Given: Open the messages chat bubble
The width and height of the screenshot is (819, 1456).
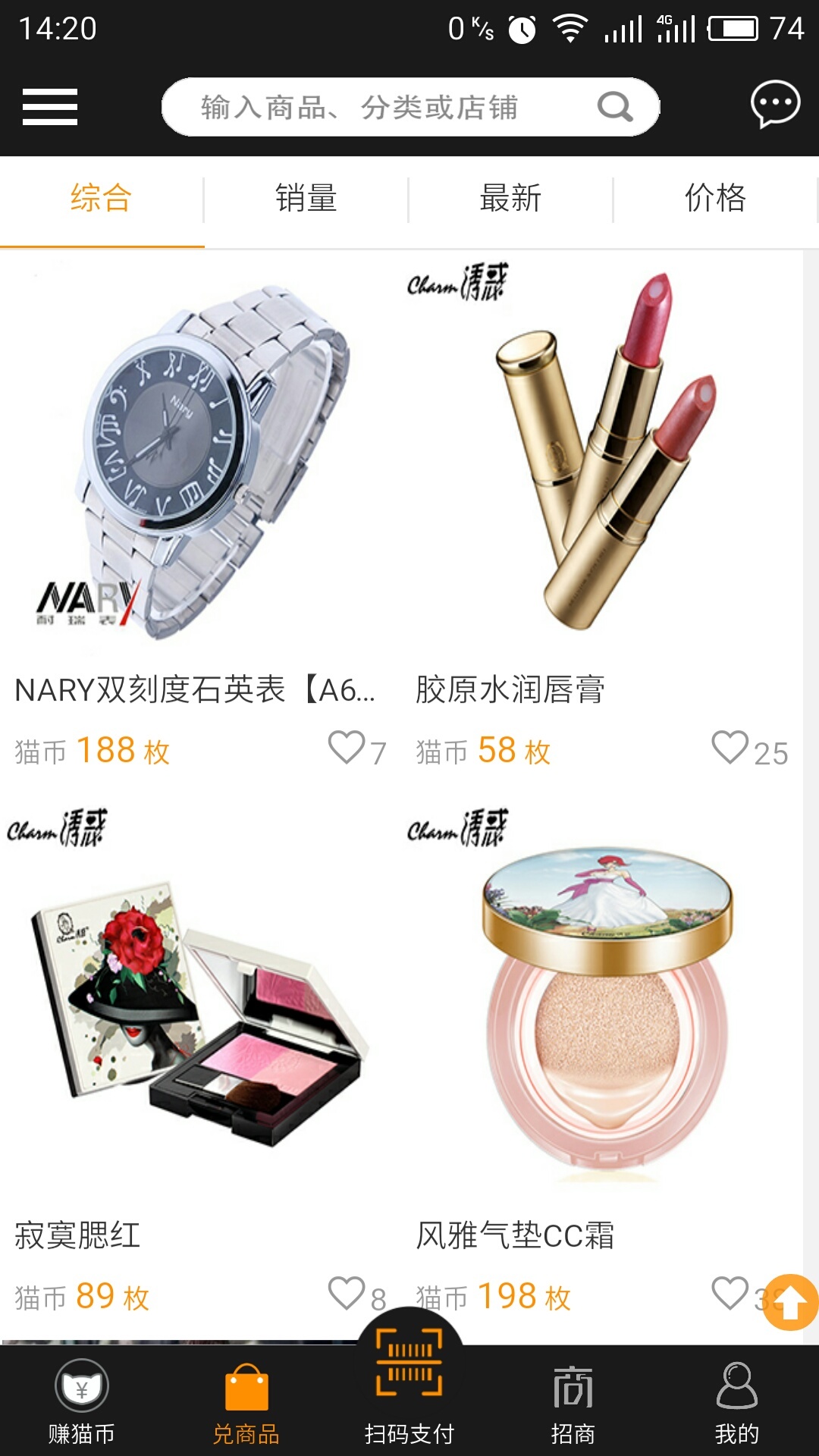Looking at the screenshot, I should [x=775, y=105].
